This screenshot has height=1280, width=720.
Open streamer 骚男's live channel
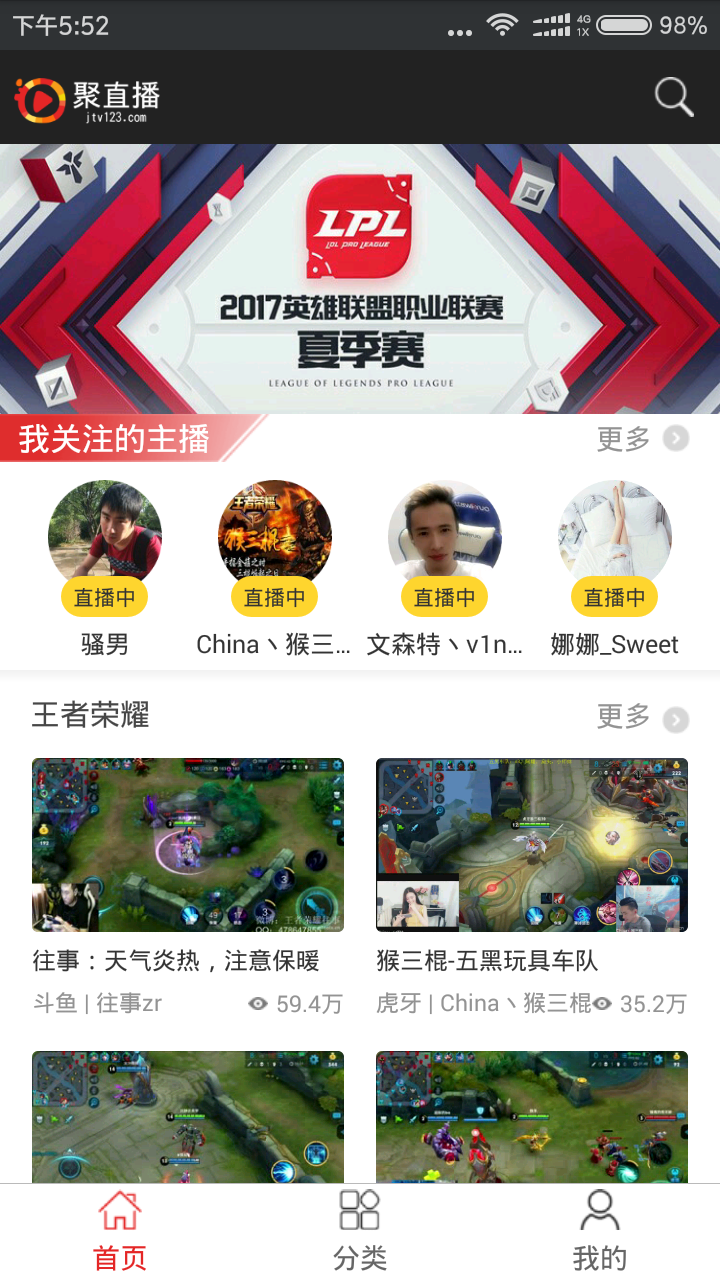click(105, 537)
